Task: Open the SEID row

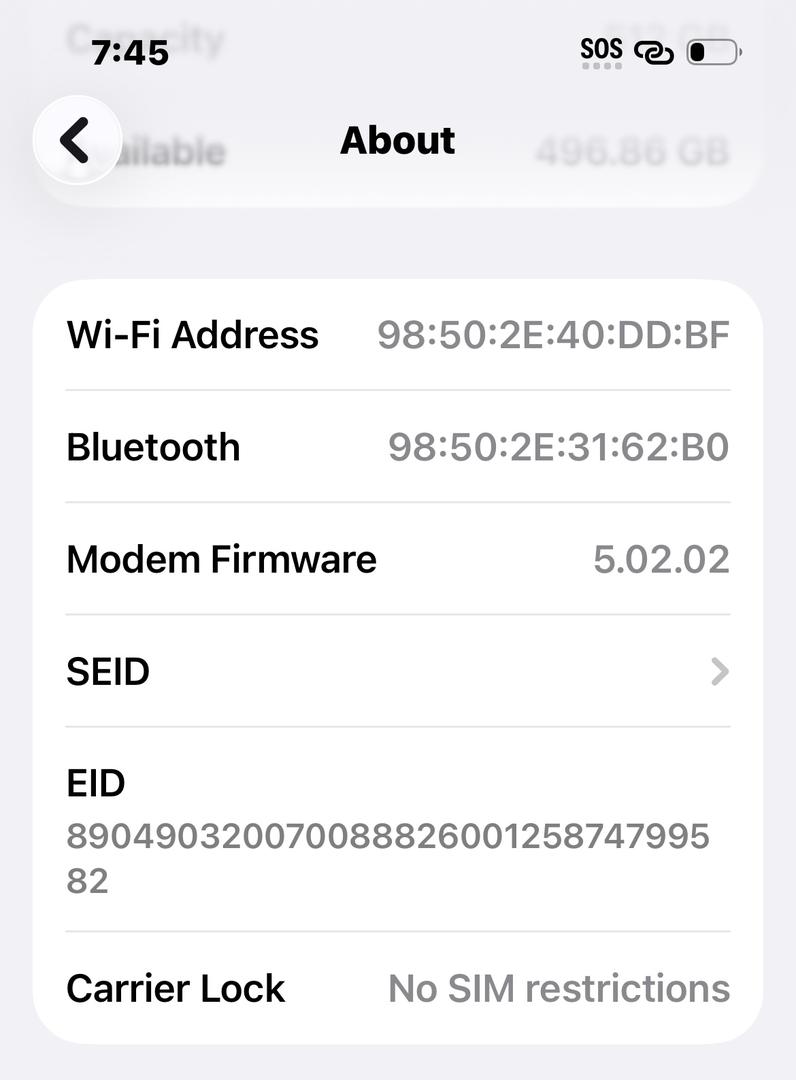Action: [397, 671]
